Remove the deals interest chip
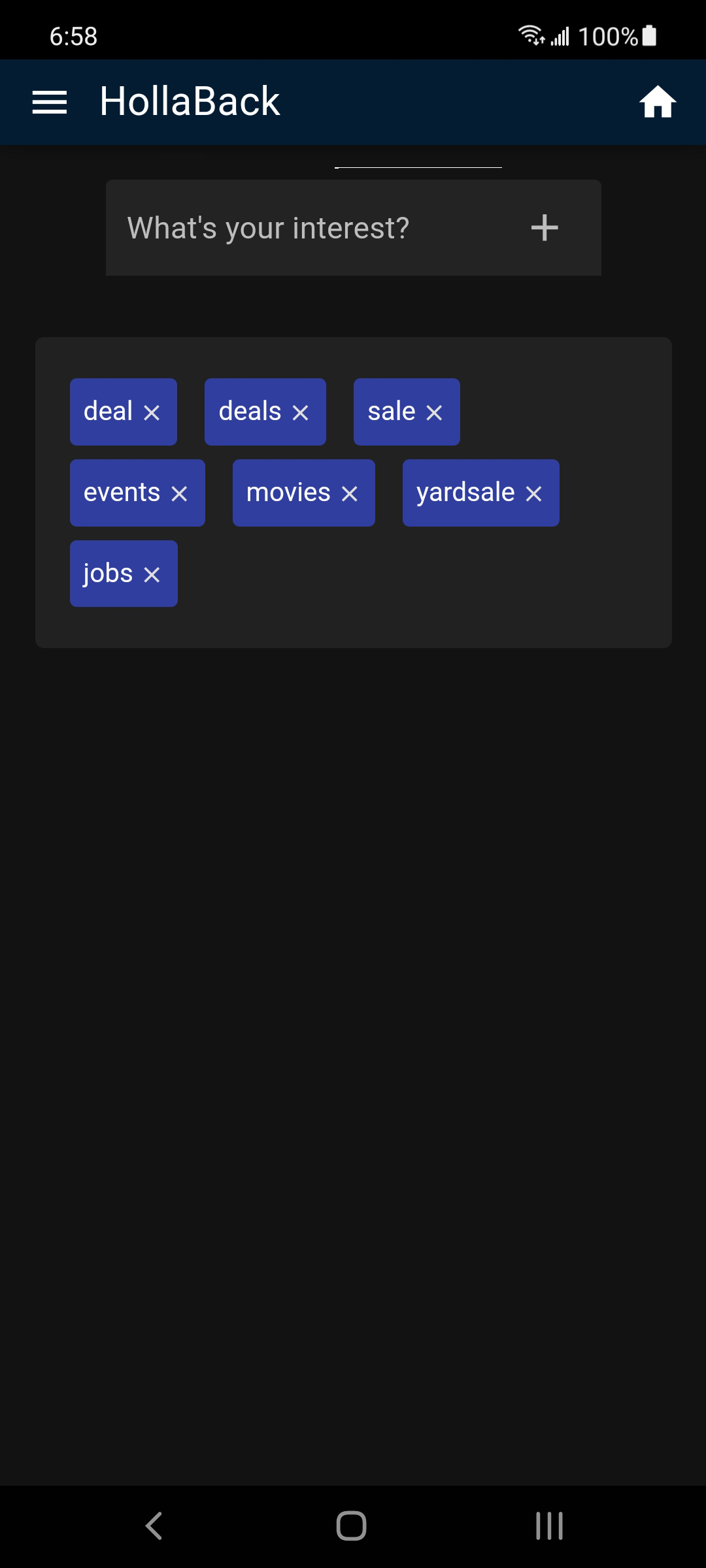Image resolution: width=706 pixels, height=1568 pixels. click(x=301, y=413)
